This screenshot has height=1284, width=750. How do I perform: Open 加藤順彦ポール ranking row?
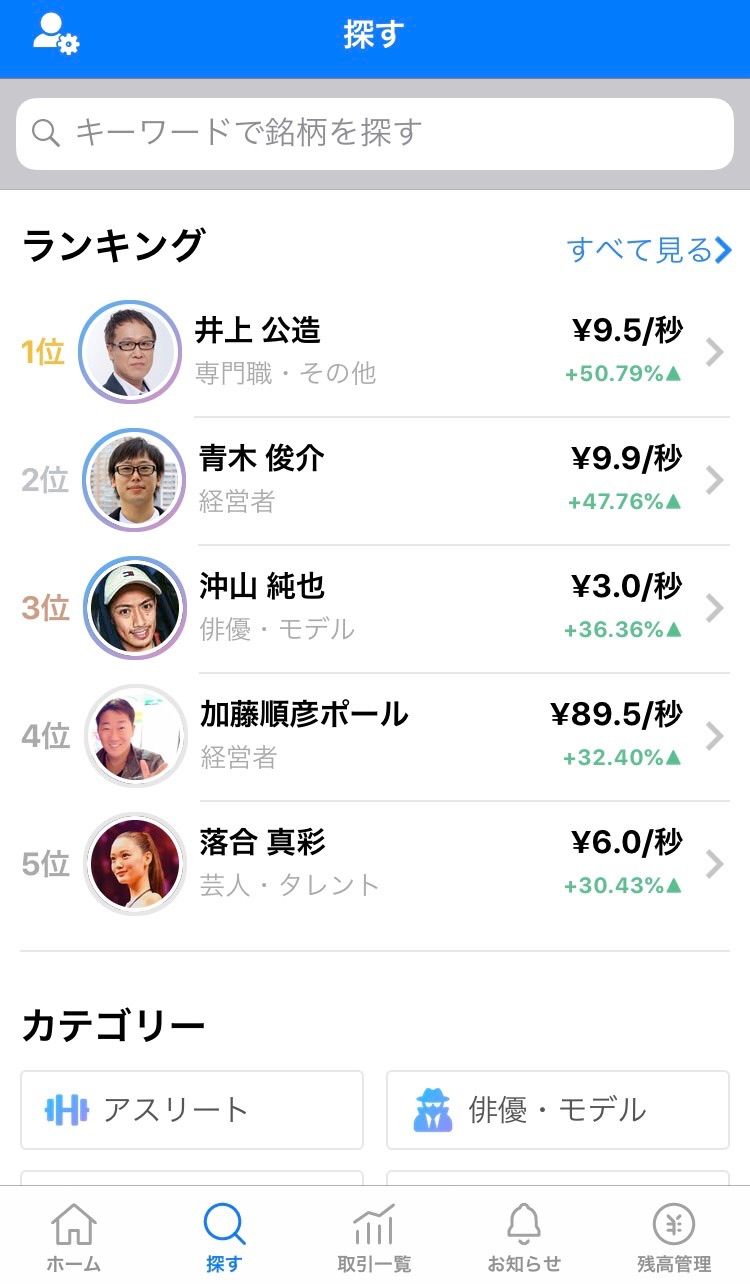[375, 736]
